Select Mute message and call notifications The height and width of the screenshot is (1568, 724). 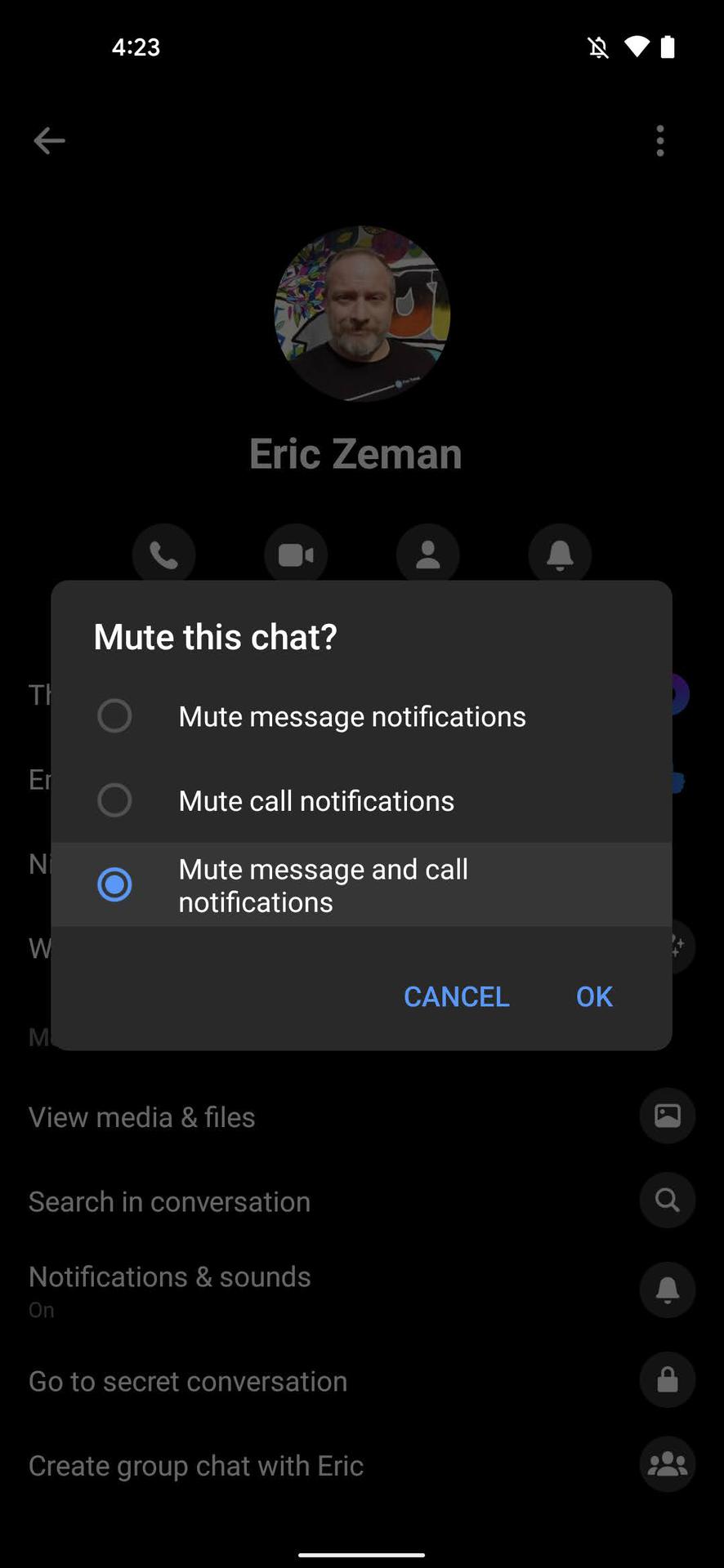[114, 884]
